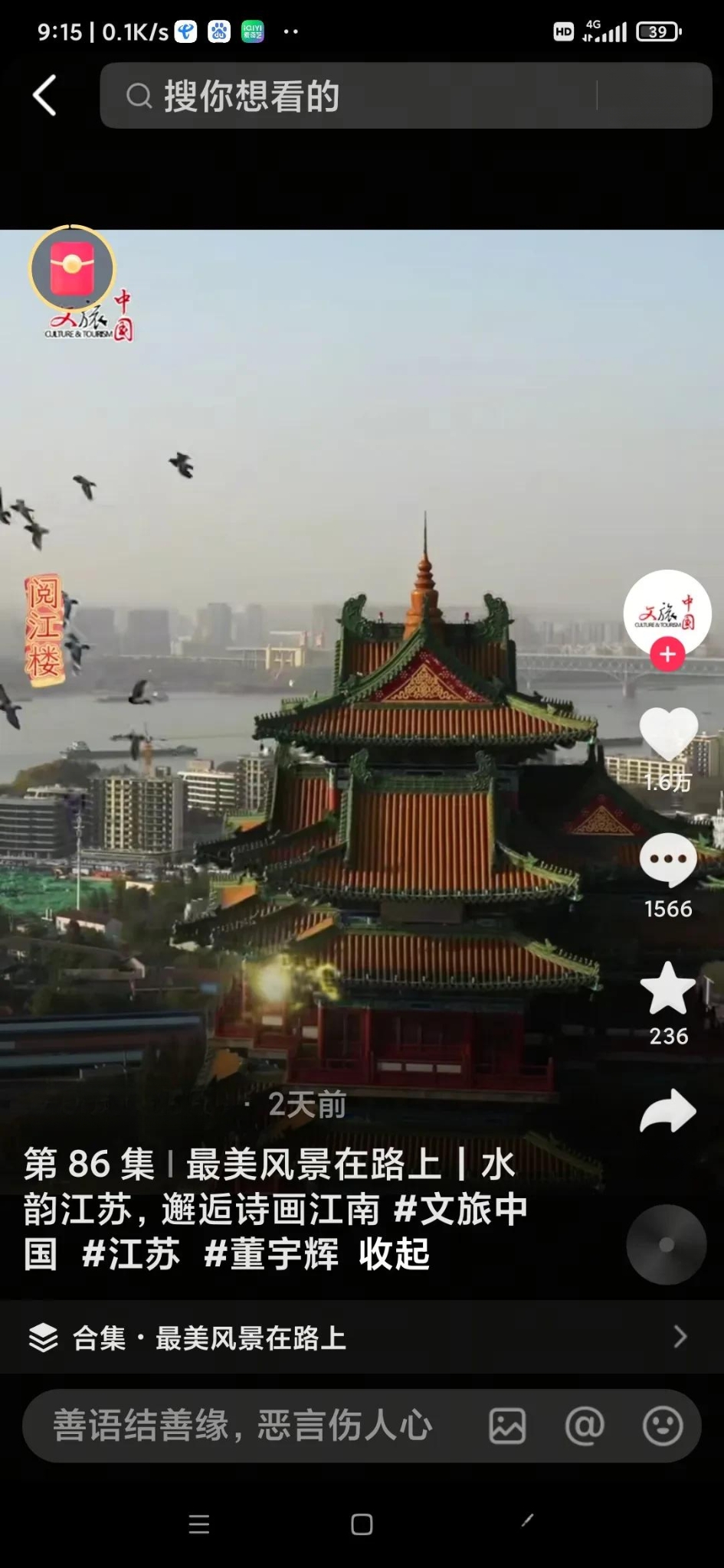Share this video via the arrow
This screenshot has height=1568, width=724.
(x=668, y=1111)
